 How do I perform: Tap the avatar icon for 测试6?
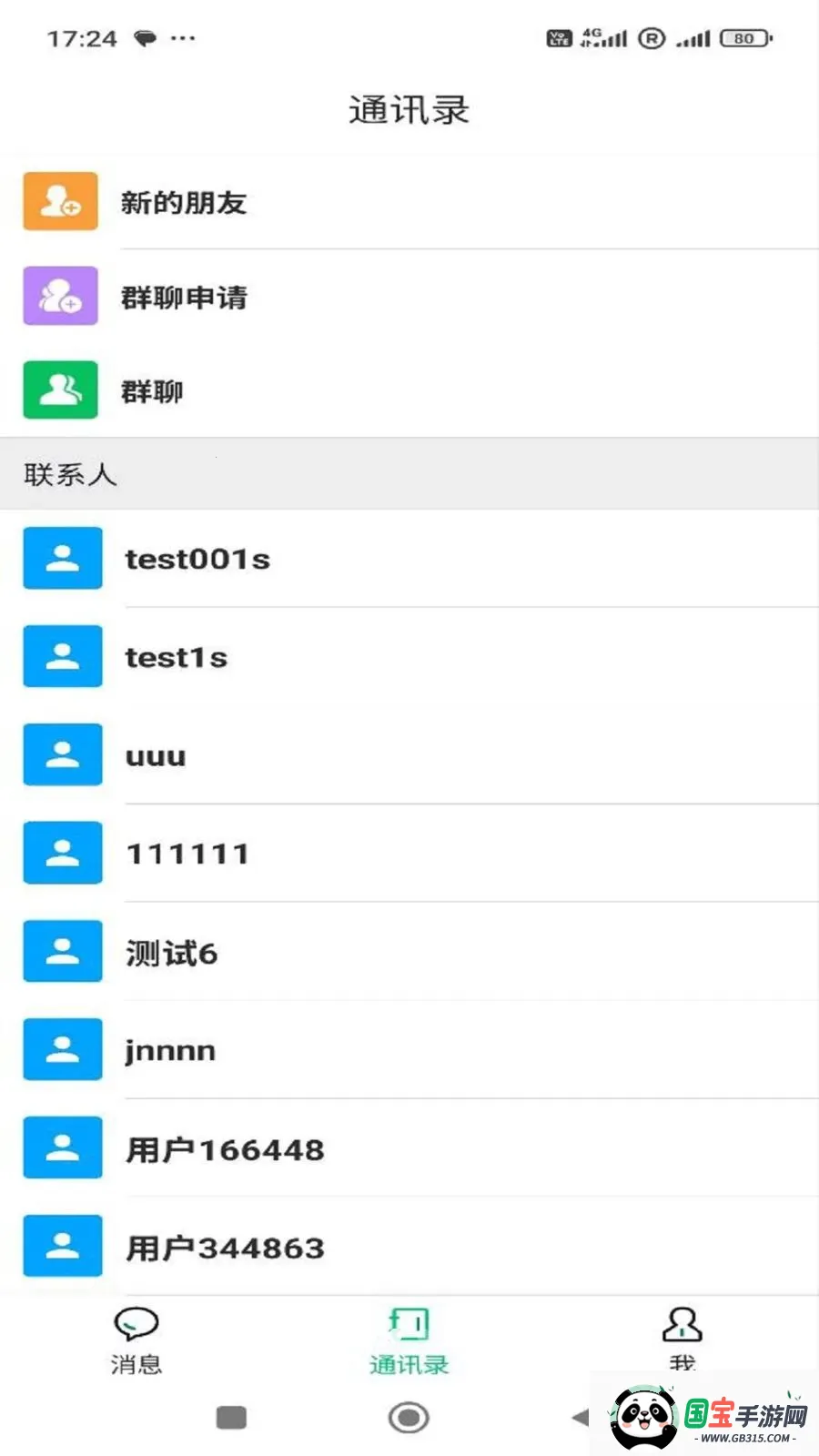coord(62,951)
